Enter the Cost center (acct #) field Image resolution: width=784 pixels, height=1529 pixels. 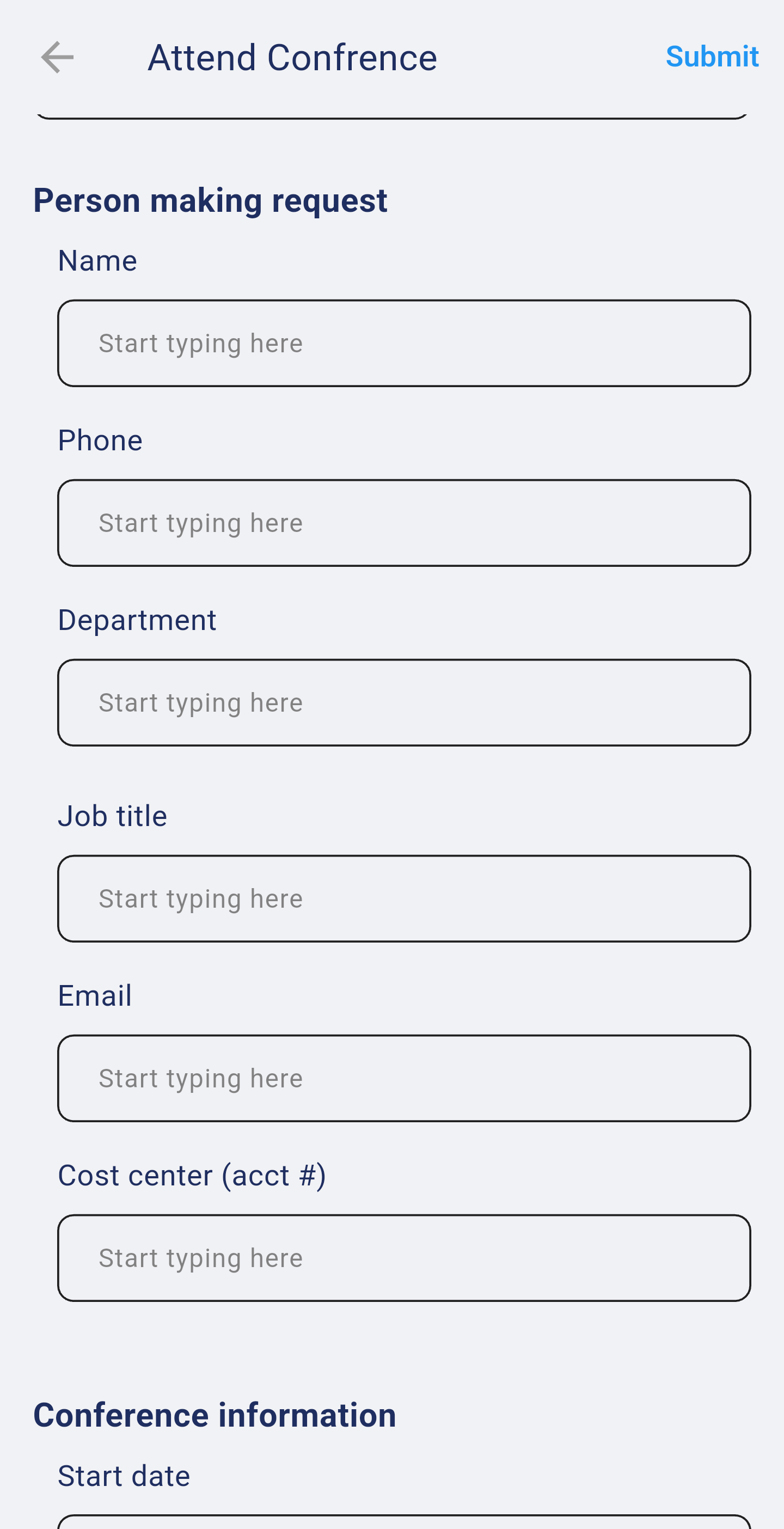tap(403, 1258)
